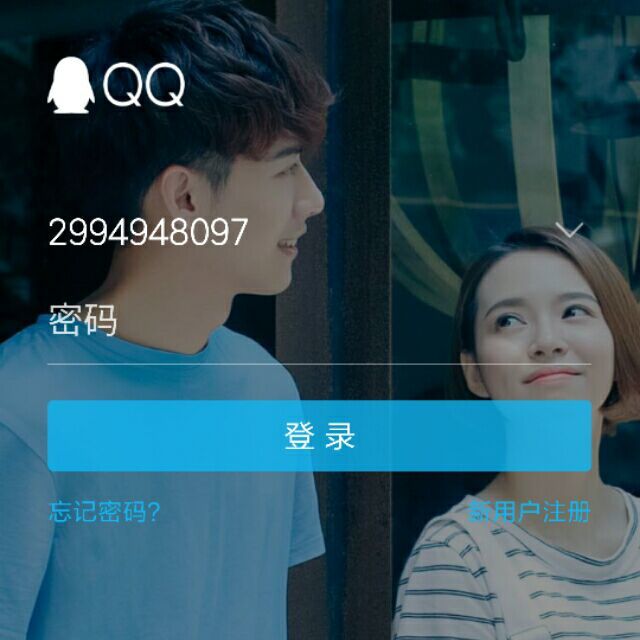The width and height of the screenshot is (640, 640).
Task: Open the 忘记密码? link
Action: (x=104, y=513)
